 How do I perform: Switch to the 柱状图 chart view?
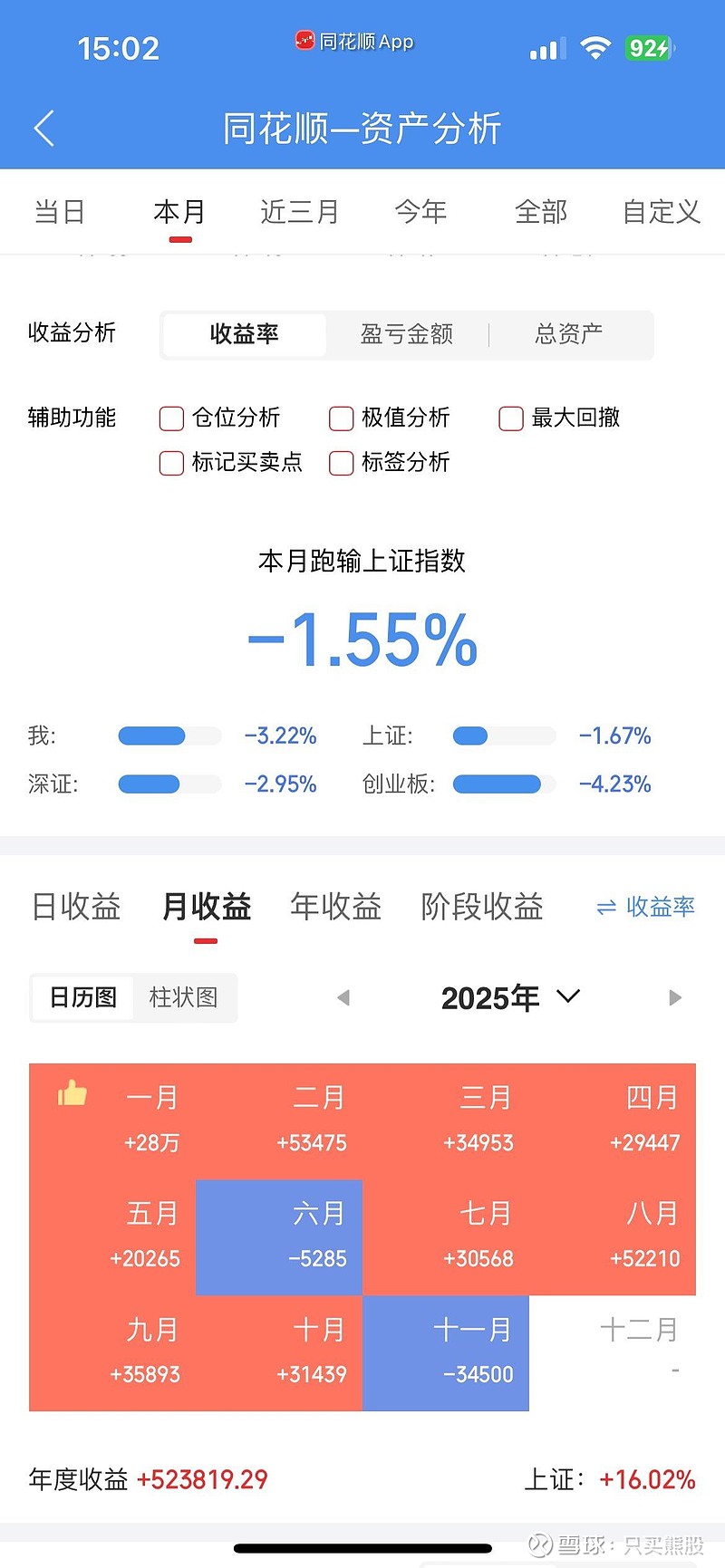tap(182, 997)
